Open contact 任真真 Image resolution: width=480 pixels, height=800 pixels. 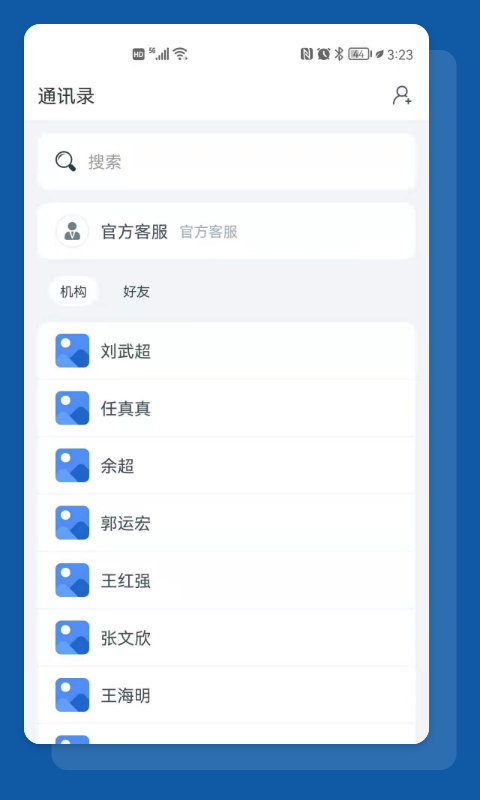click(226, 408)
